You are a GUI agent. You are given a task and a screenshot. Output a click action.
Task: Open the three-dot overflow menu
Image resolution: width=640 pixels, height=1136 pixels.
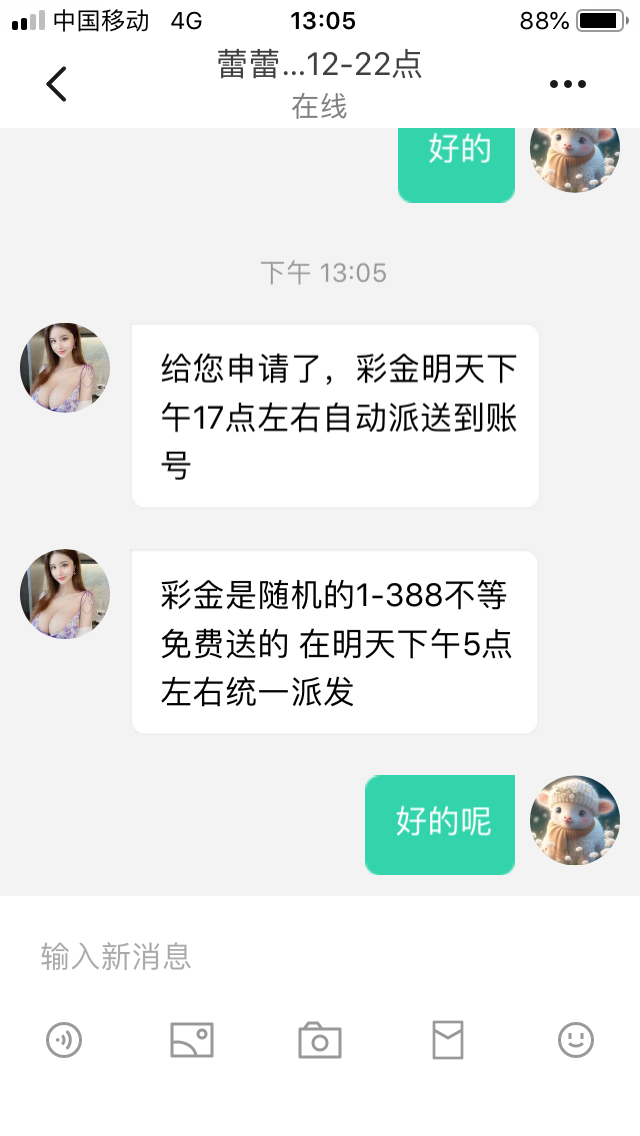coord(567,85)
